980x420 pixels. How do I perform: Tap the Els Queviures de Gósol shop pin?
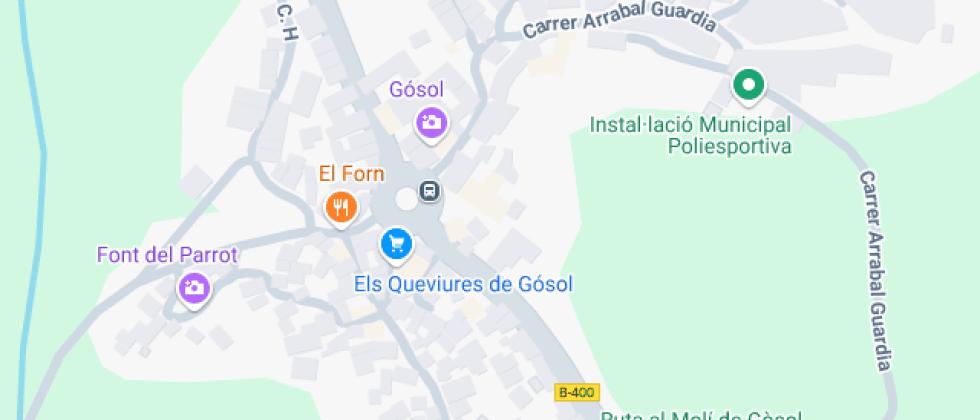coord(396,243)
